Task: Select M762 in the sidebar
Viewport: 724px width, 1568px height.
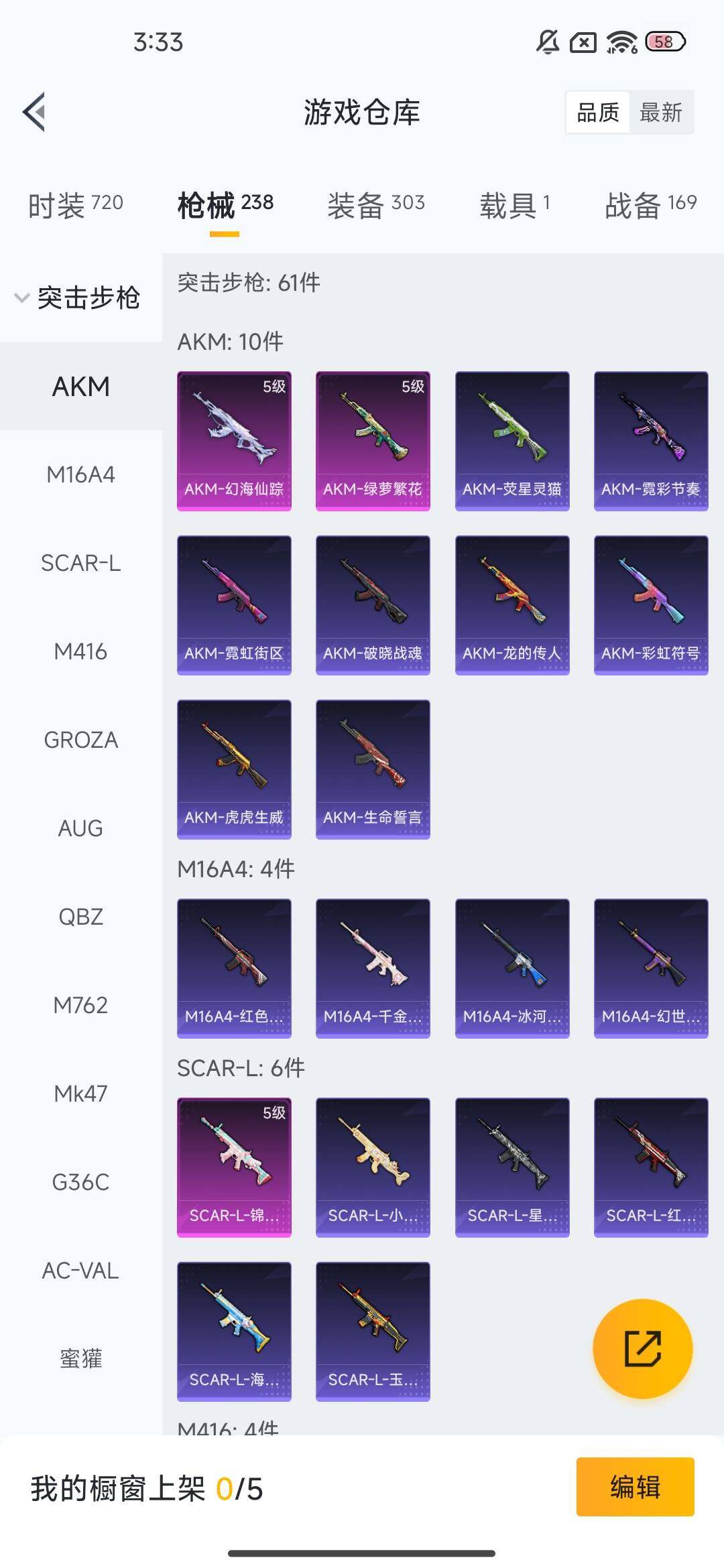Action: click(x=80, y=1006)
